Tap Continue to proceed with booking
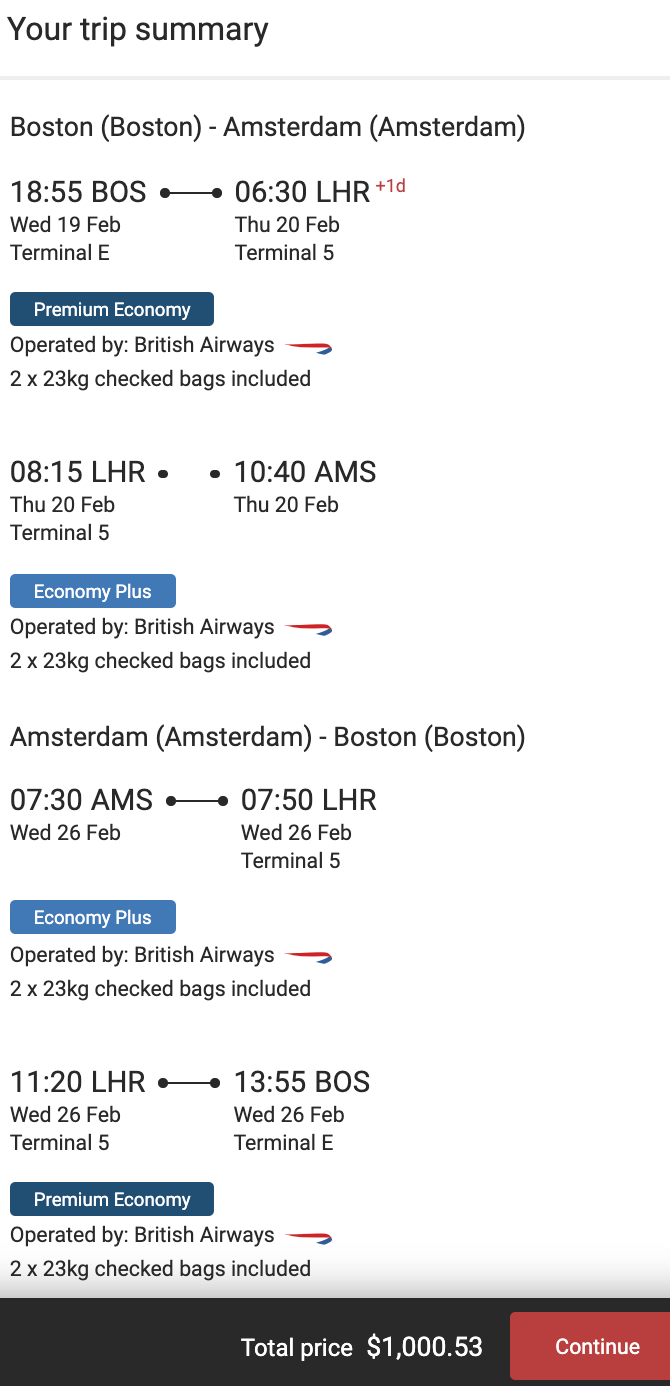Screen dimensions: 670x1386 point(596,1346)
